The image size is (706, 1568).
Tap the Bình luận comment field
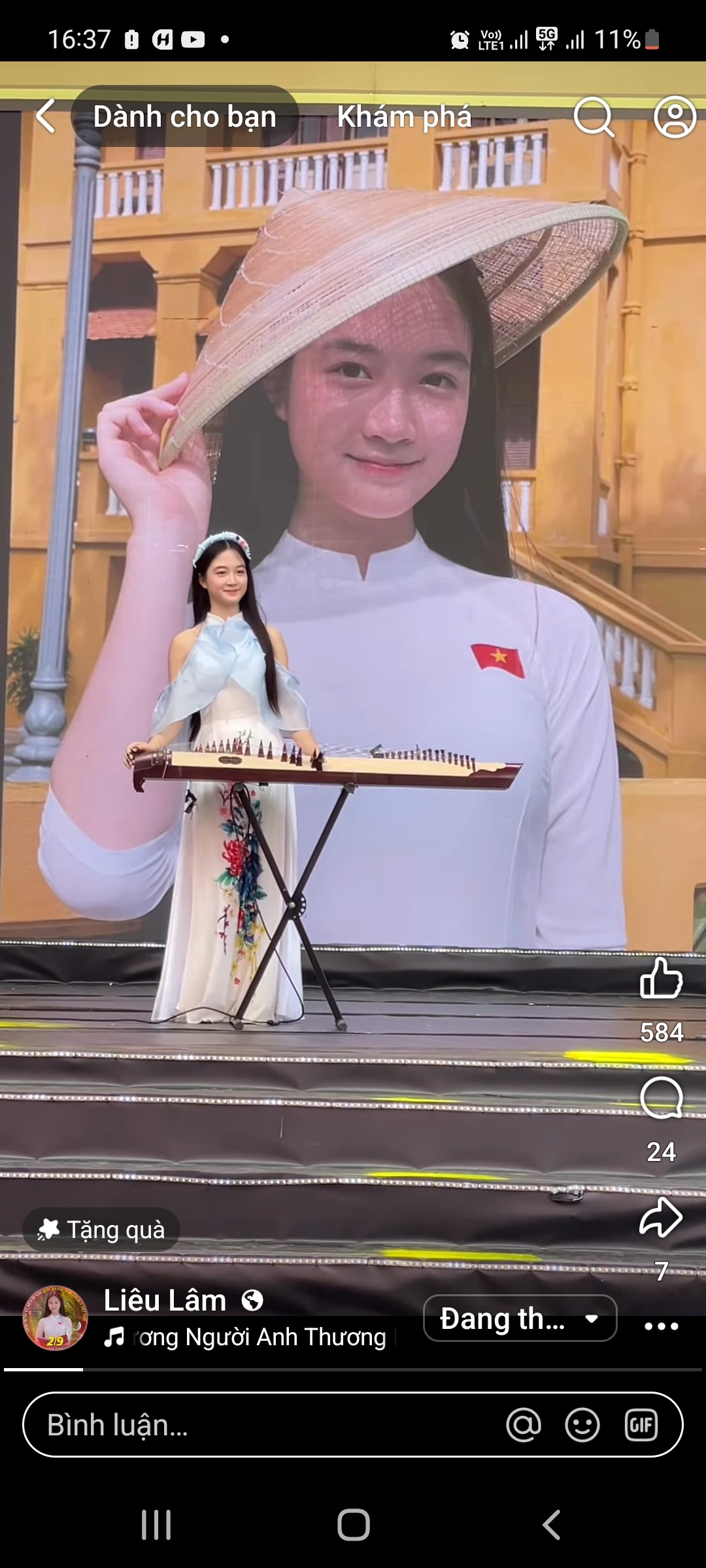[x=261, y=1425]
